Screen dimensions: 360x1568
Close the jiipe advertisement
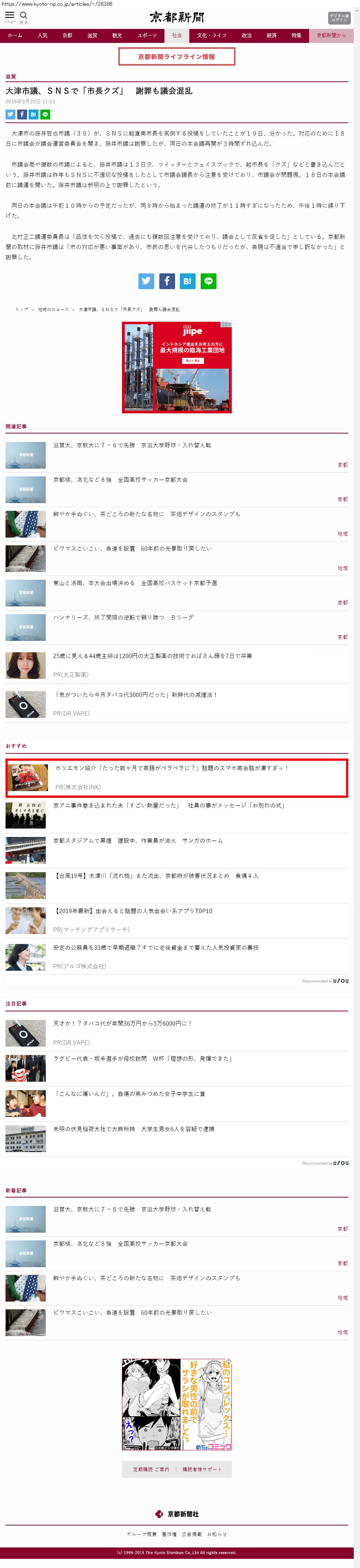[x=229, y=324]
